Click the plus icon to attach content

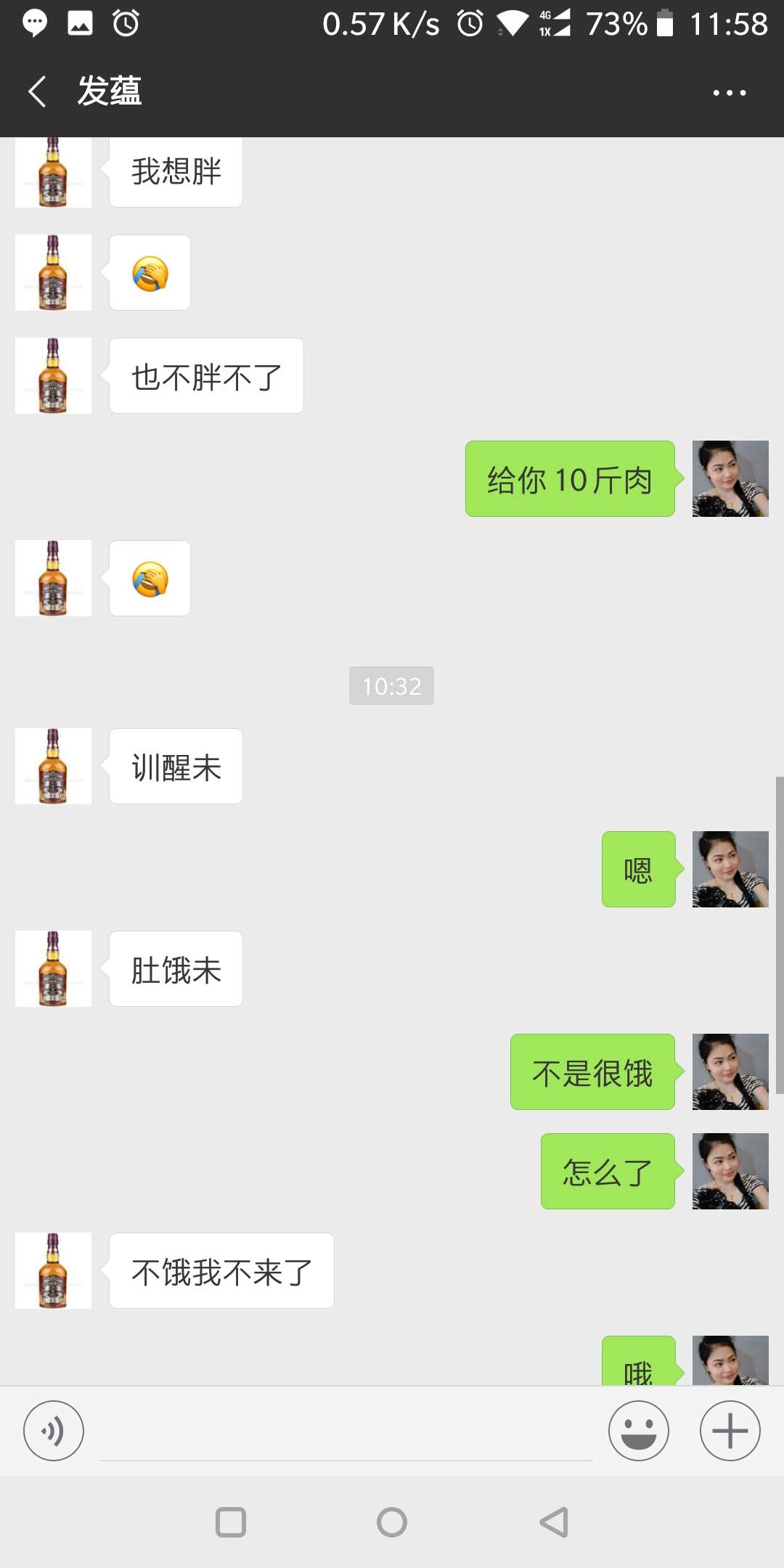coord(729,1430)
